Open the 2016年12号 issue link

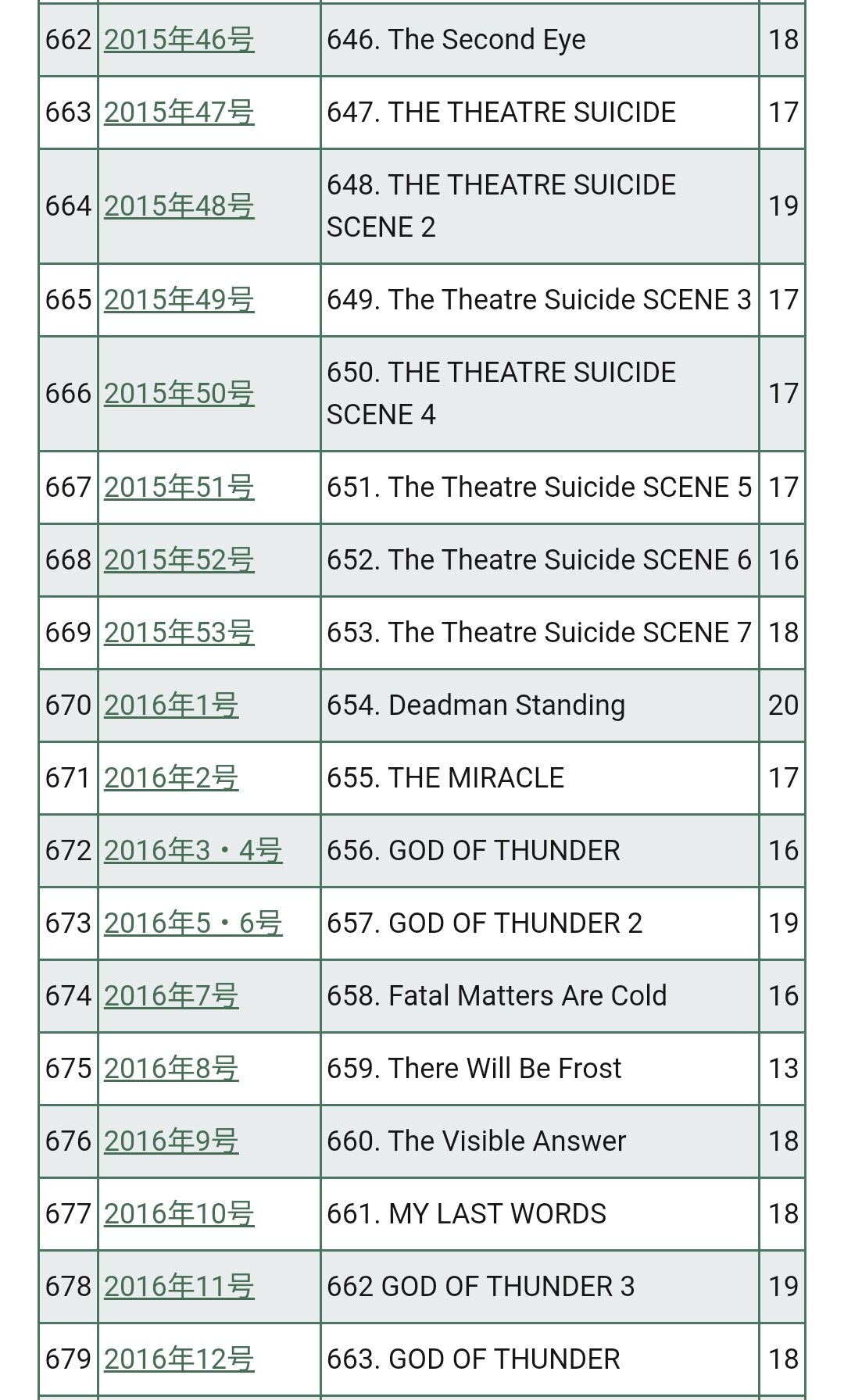pyautogui.click(x=179, y=1359)
